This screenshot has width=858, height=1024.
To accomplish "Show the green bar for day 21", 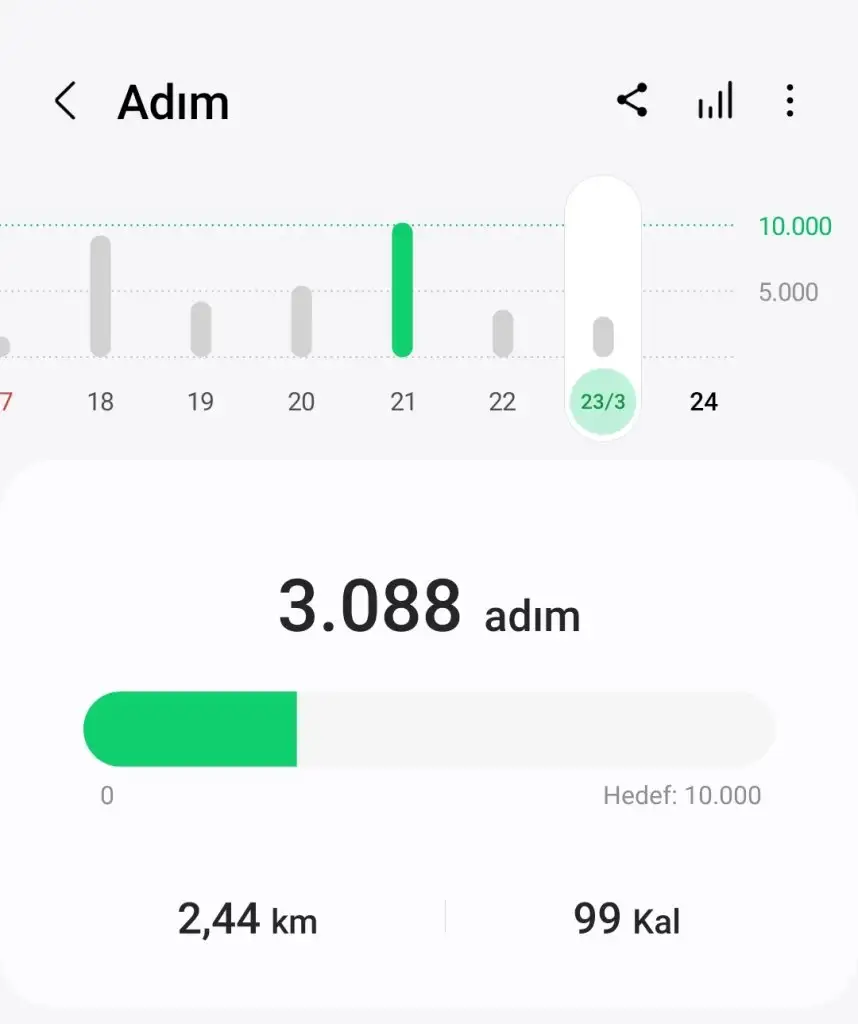I will (x=402, y=289).
